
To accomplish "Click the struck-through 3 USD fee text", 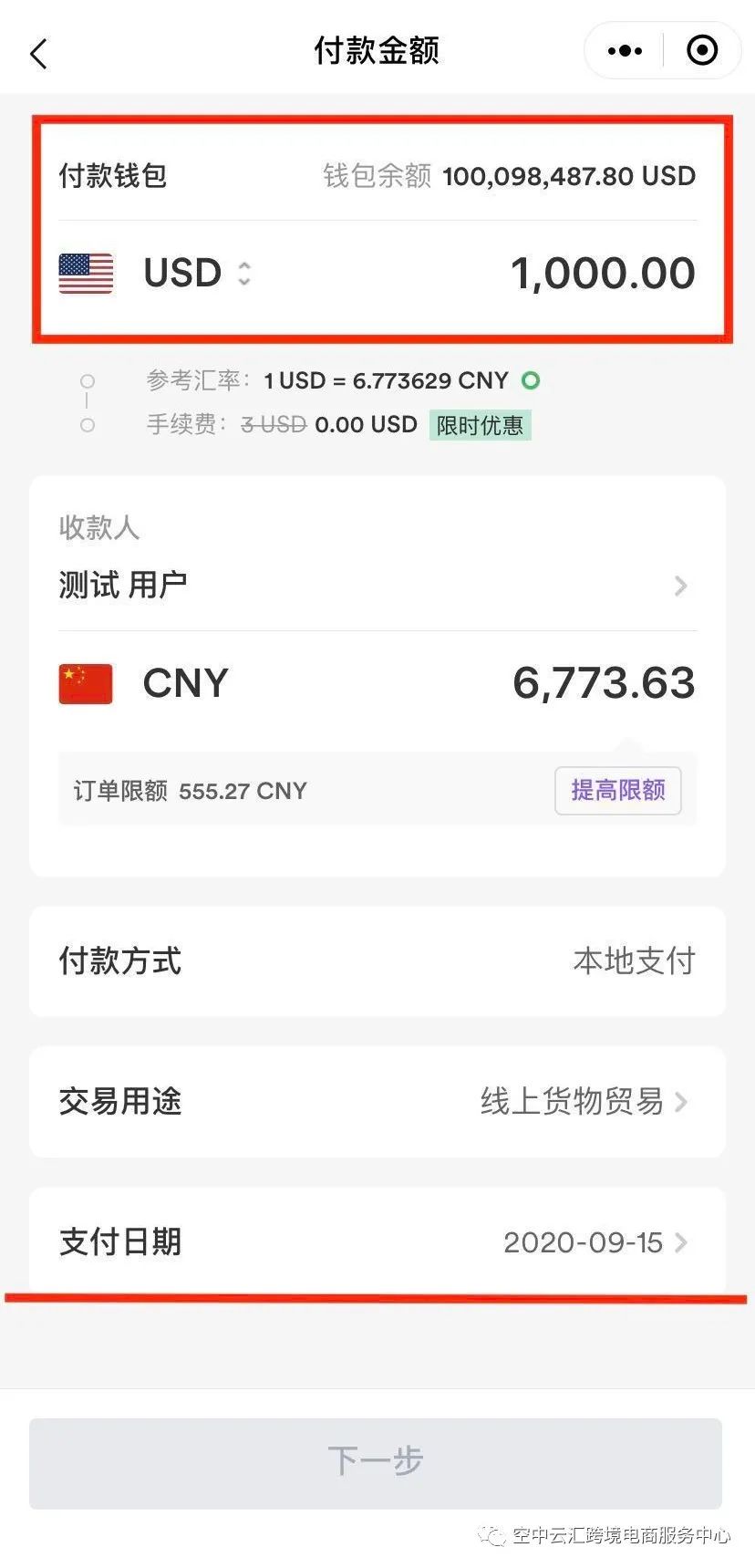I will pos(273,424).
